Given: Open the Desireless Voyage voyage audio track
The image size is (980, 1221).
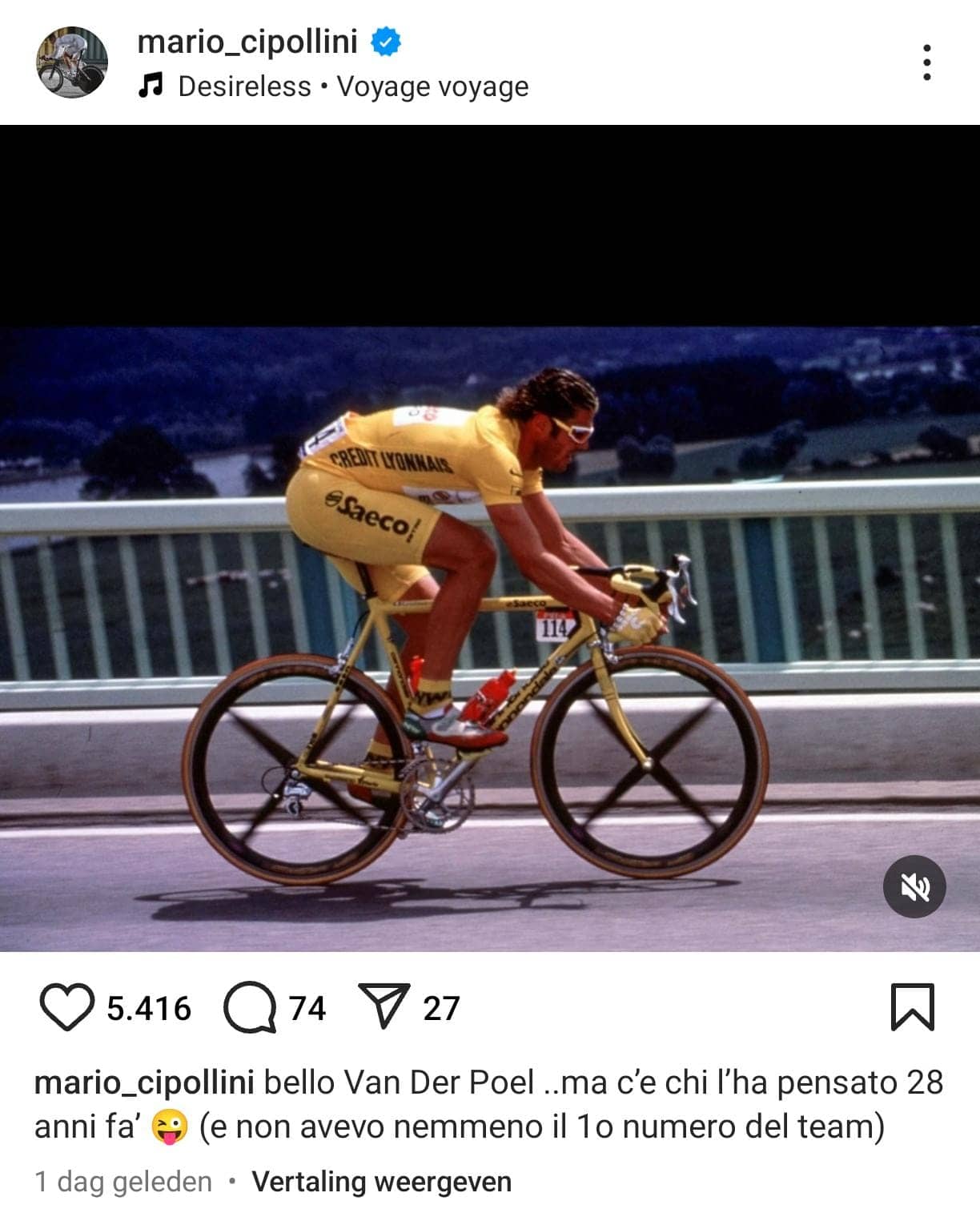Looking at the screenshot, I should click(352, 86).
